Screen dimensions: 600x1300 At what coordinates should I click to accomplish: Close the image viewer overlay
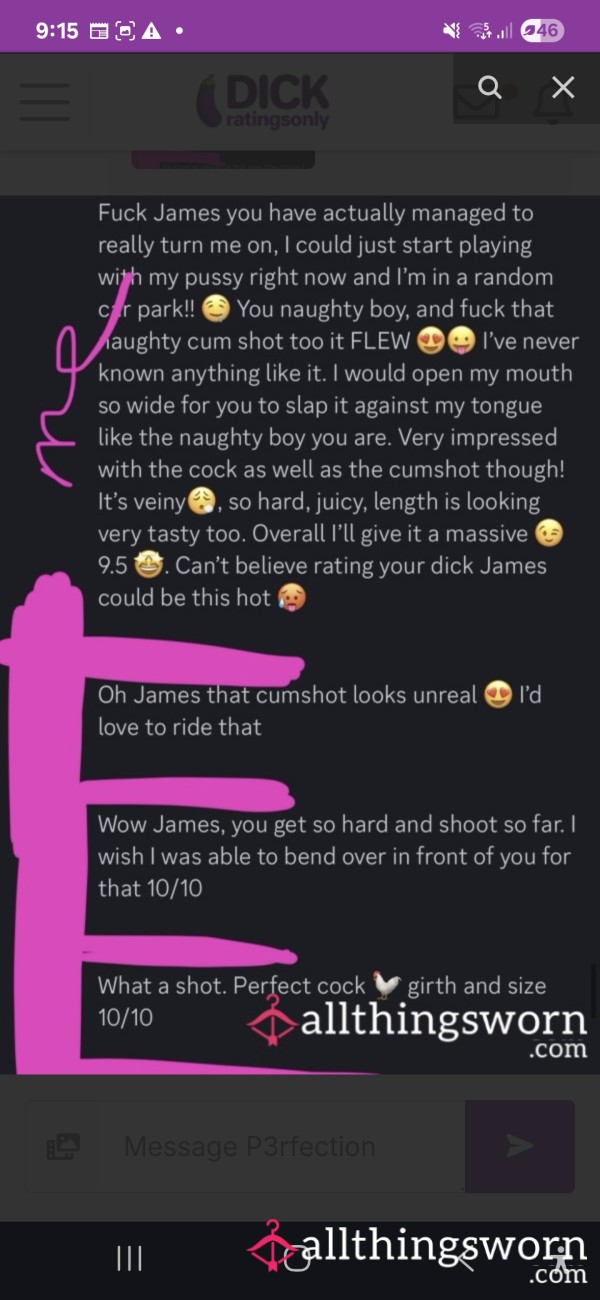click(x=563, y=88)
